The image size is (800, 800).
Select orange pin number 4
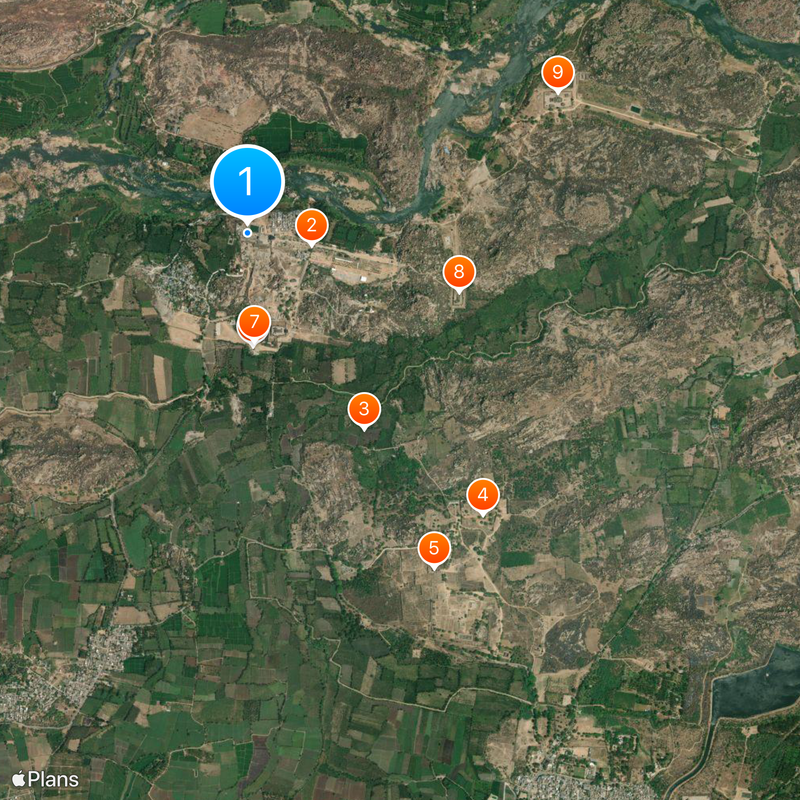(483, 493)
